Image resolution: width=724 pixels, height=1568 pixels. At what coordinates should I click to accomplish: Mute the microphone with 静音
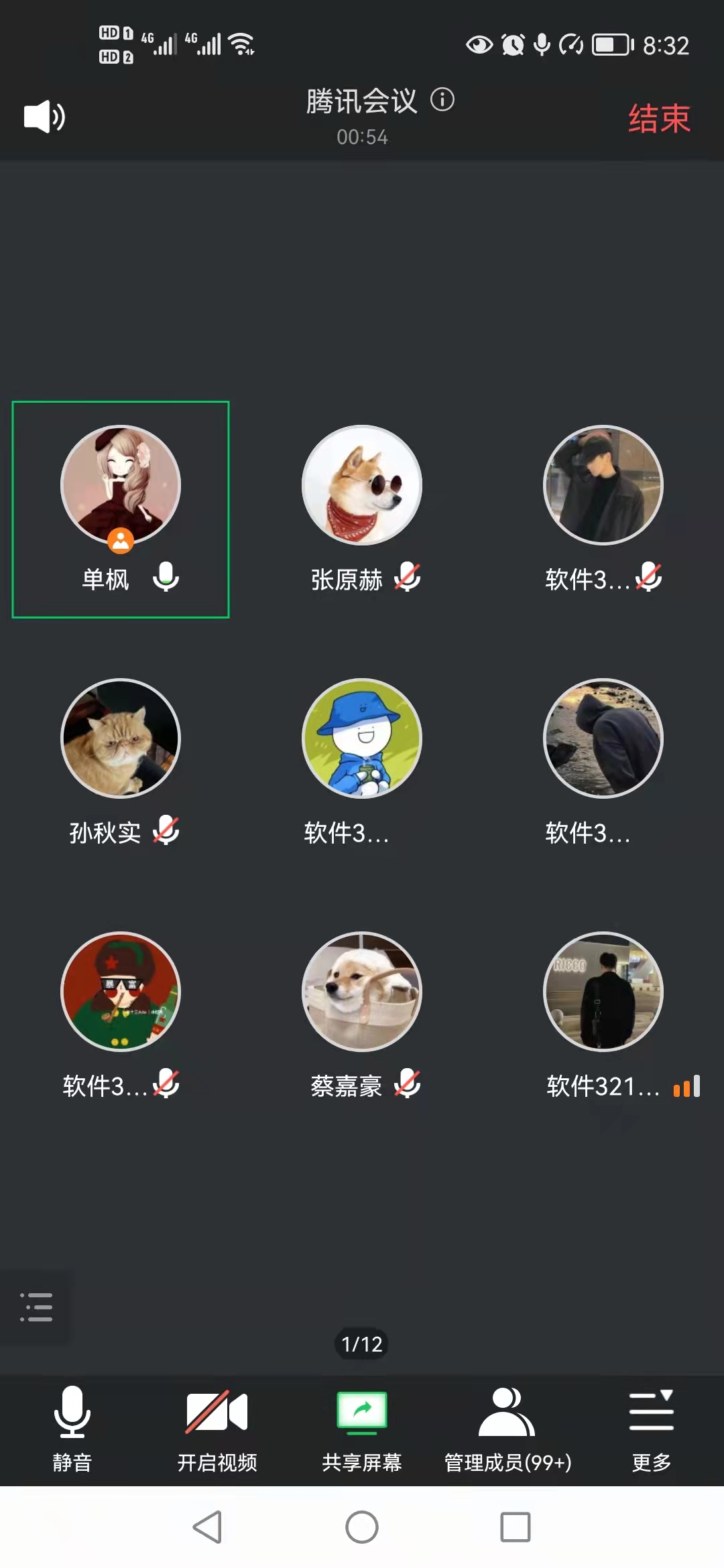[x=72, y=1429]
